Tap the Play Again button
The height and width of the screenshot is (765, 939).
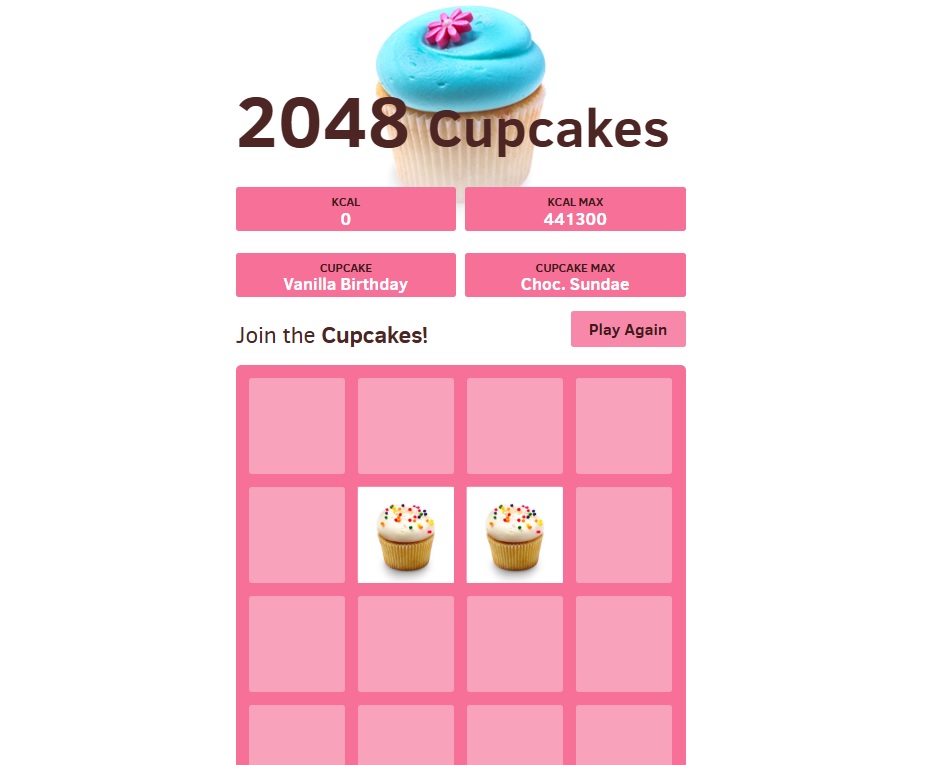(x=627, y=329)
